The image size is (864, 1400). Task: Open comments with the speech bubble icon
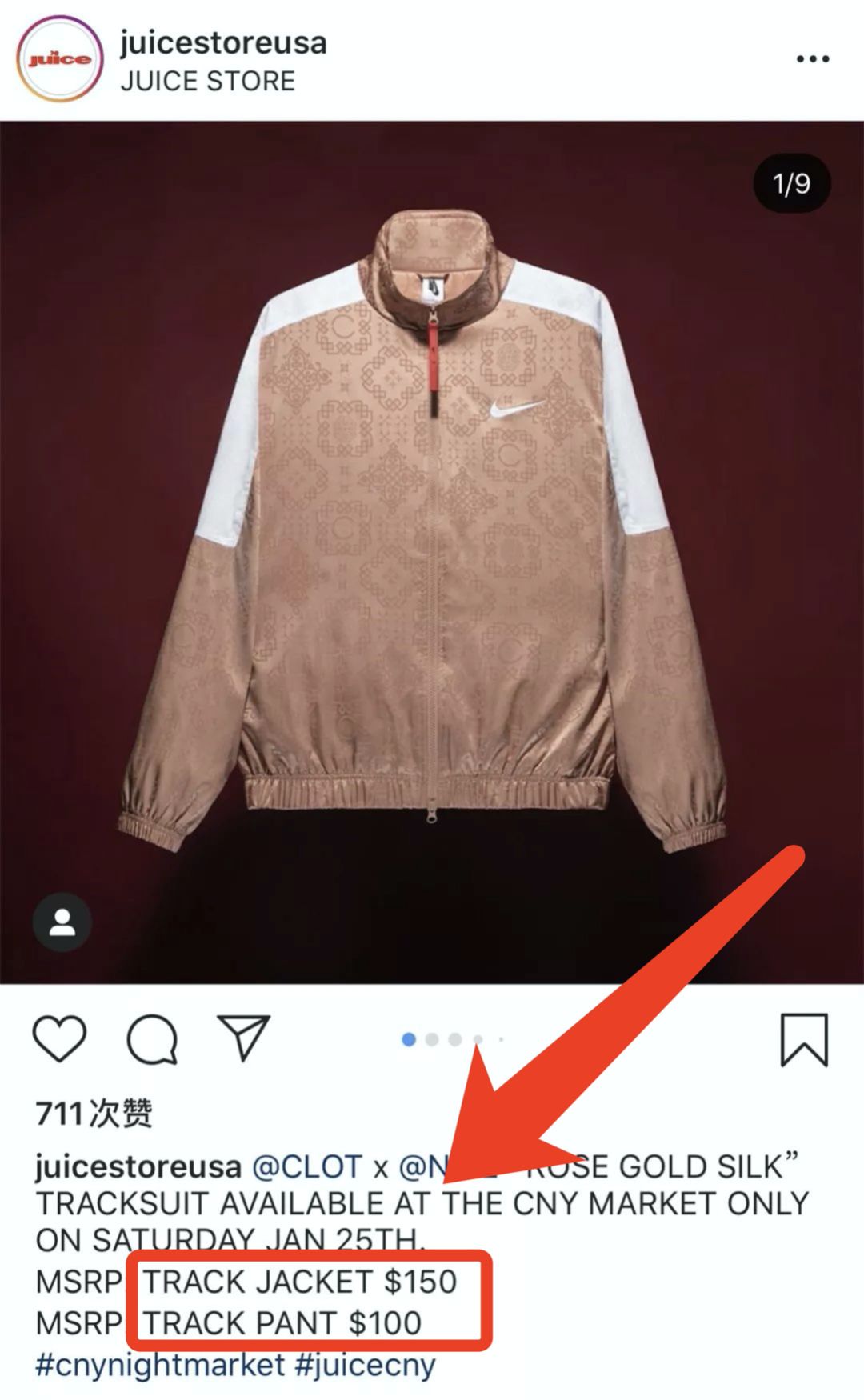pyautogui.click(x=152, y=1039)
